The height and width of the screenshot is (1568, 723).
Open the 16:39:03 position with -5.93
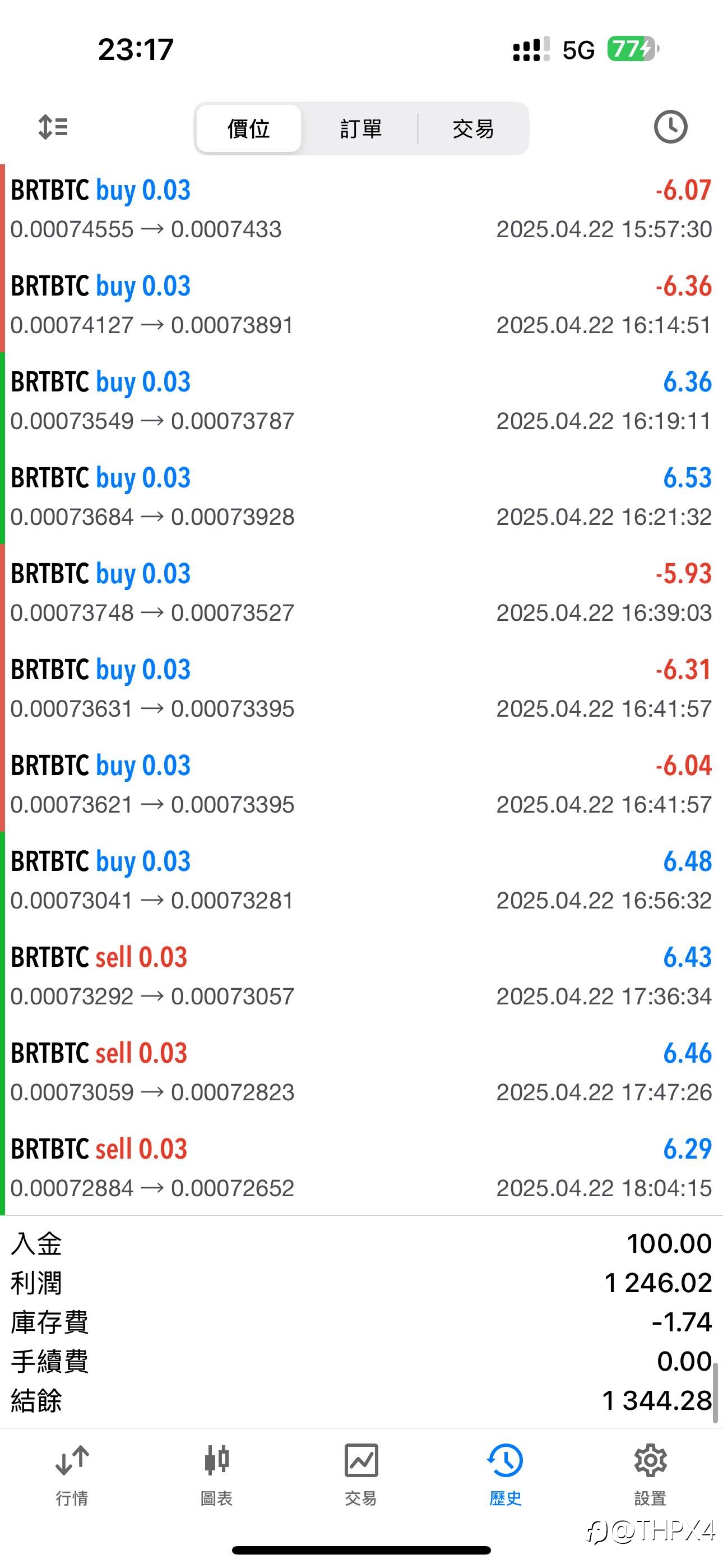click(x=361, y=592)
